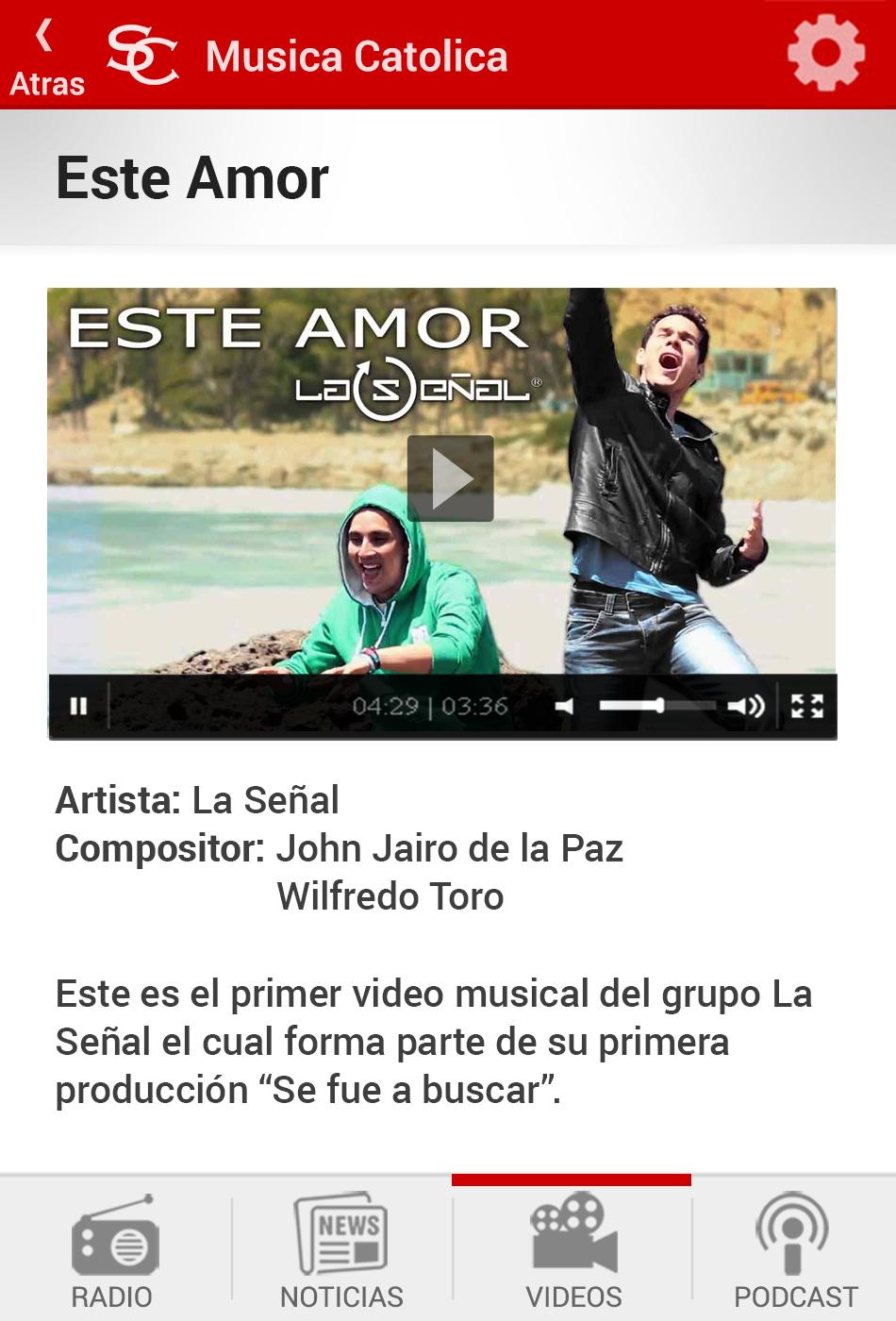896x1321 pixels.
Task: Go to the Podcast tab
Action: click(795, 1252)
